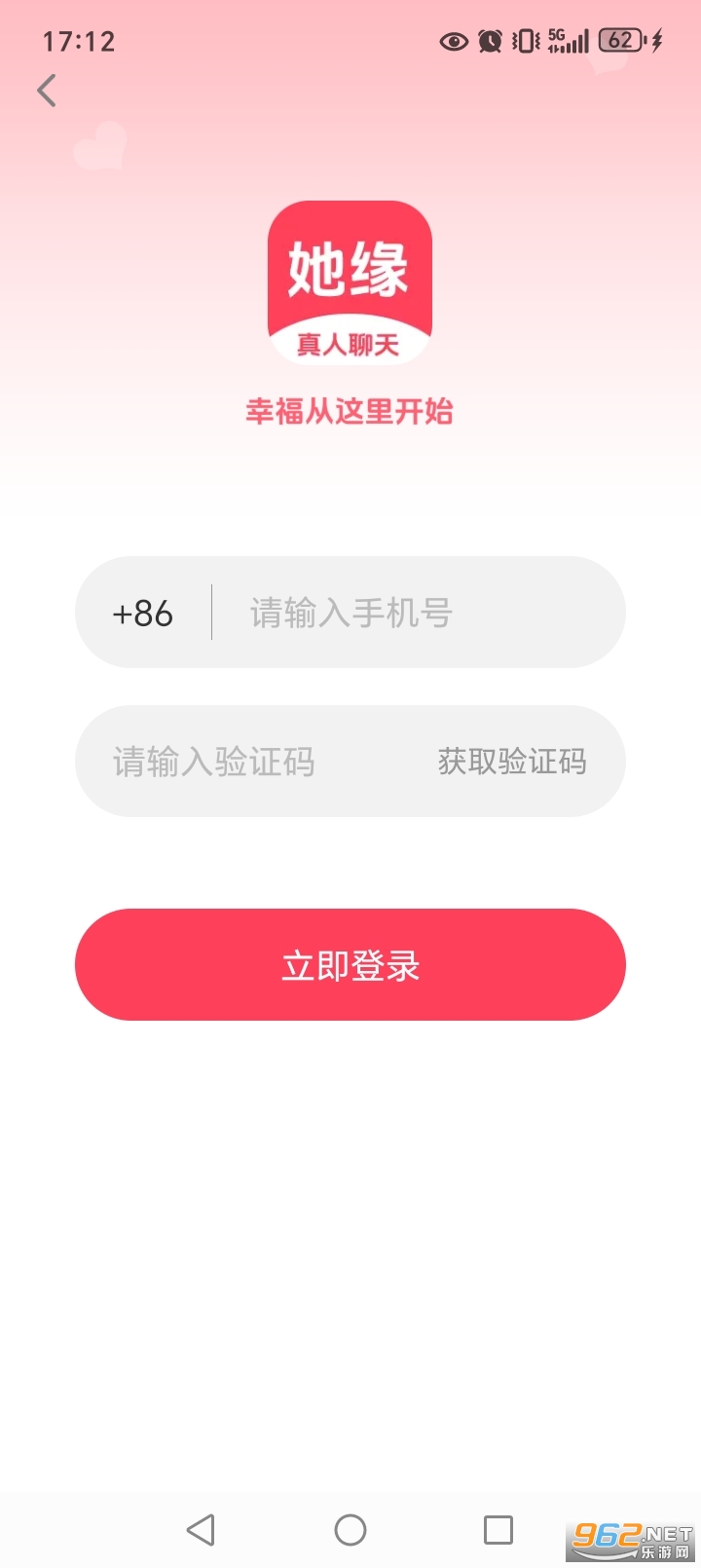Tap the 请输入验证码 input field
Image resolution: width=701 pixels, height=1568 pixels.
point(214,763)
